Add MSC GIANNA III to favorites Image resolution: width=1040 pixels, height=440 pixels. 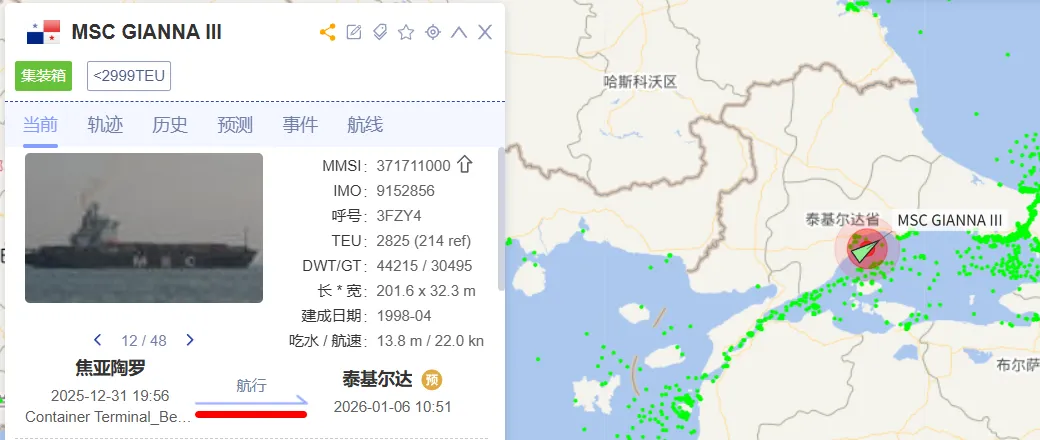pos(406,32)
